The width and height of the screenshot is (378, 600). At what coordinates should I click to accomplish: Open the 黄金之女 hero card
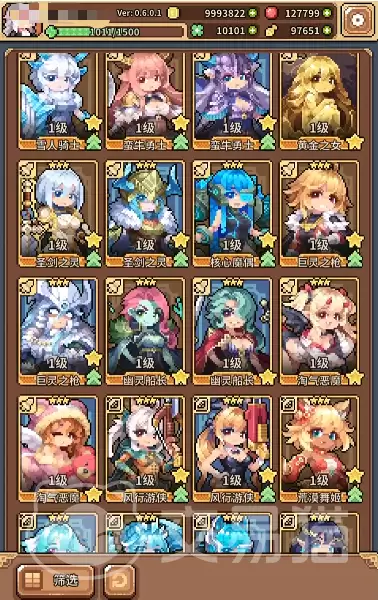(x=320, y=101)
